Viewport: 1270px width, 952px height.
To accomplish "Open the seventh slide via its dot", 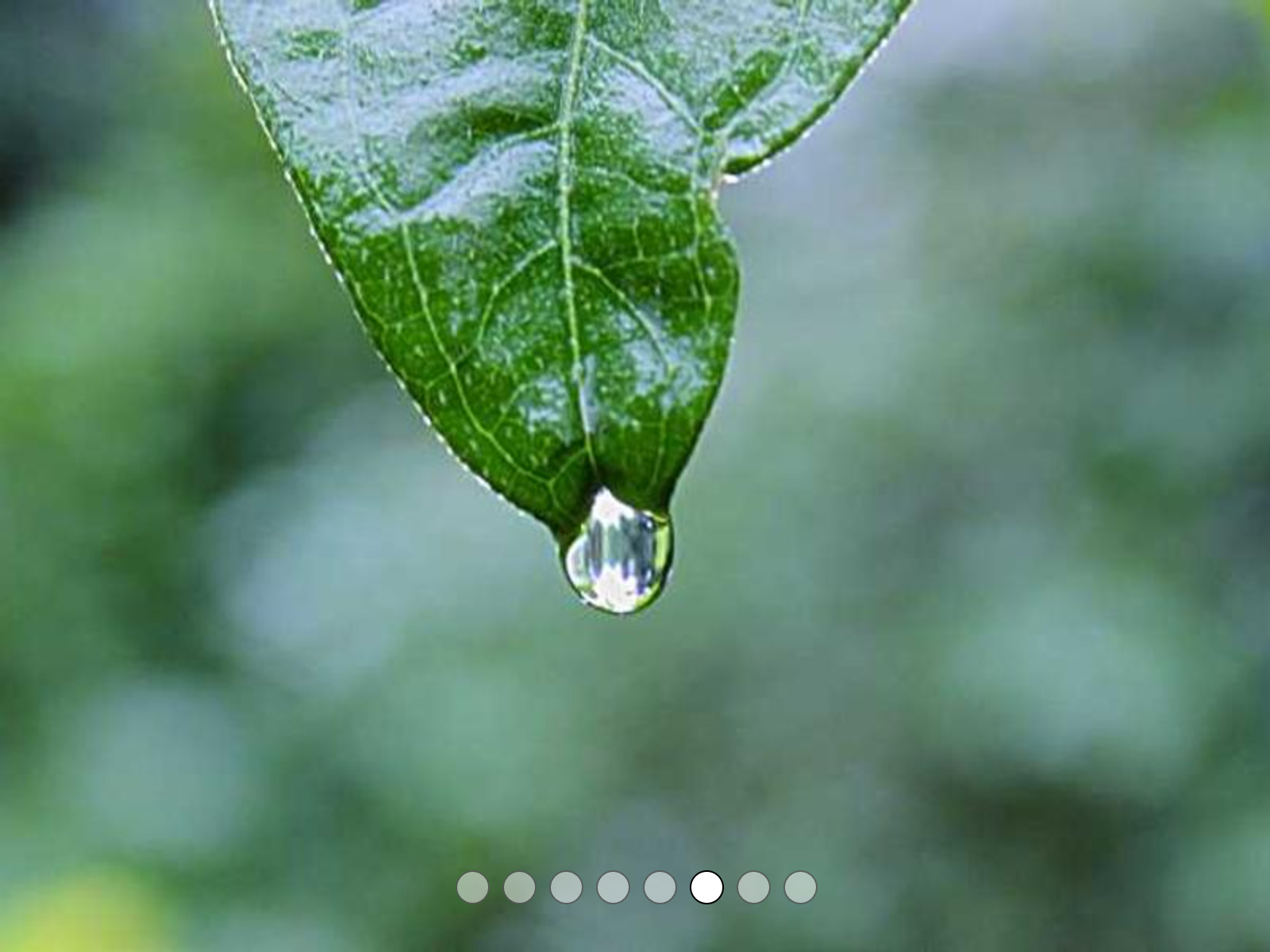I will [x=753, y=887].
